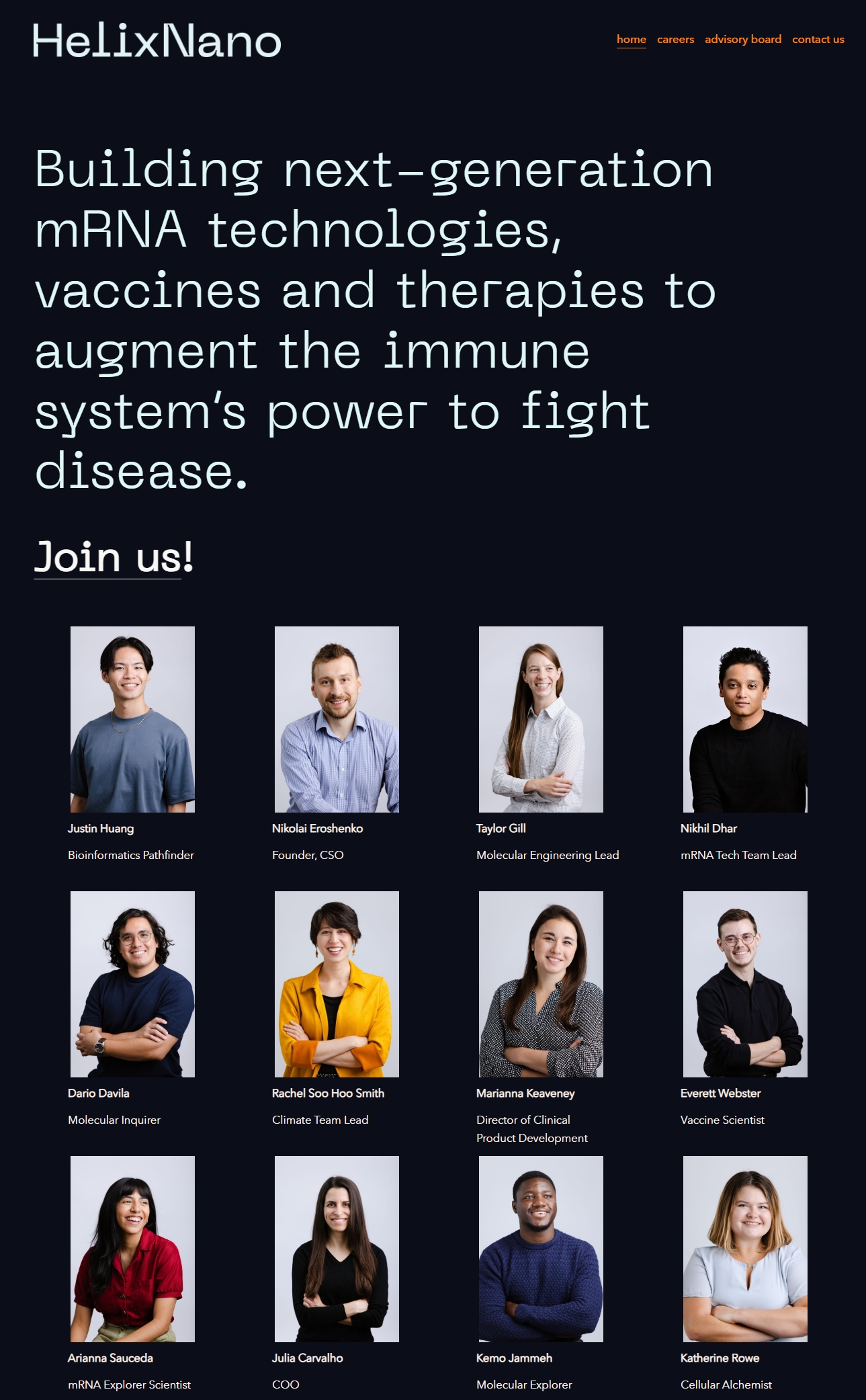Open the advisory board page
This screenshot has width=866, height=1400.
(742, 40)
